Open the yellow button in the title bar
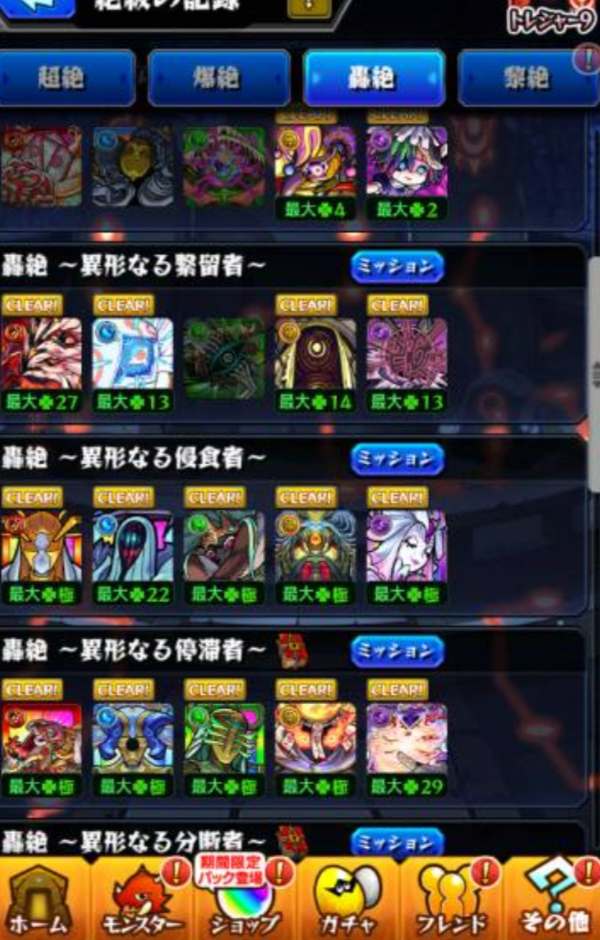The image size is (600, 940). pyautogui.click(x=309, y=7)
